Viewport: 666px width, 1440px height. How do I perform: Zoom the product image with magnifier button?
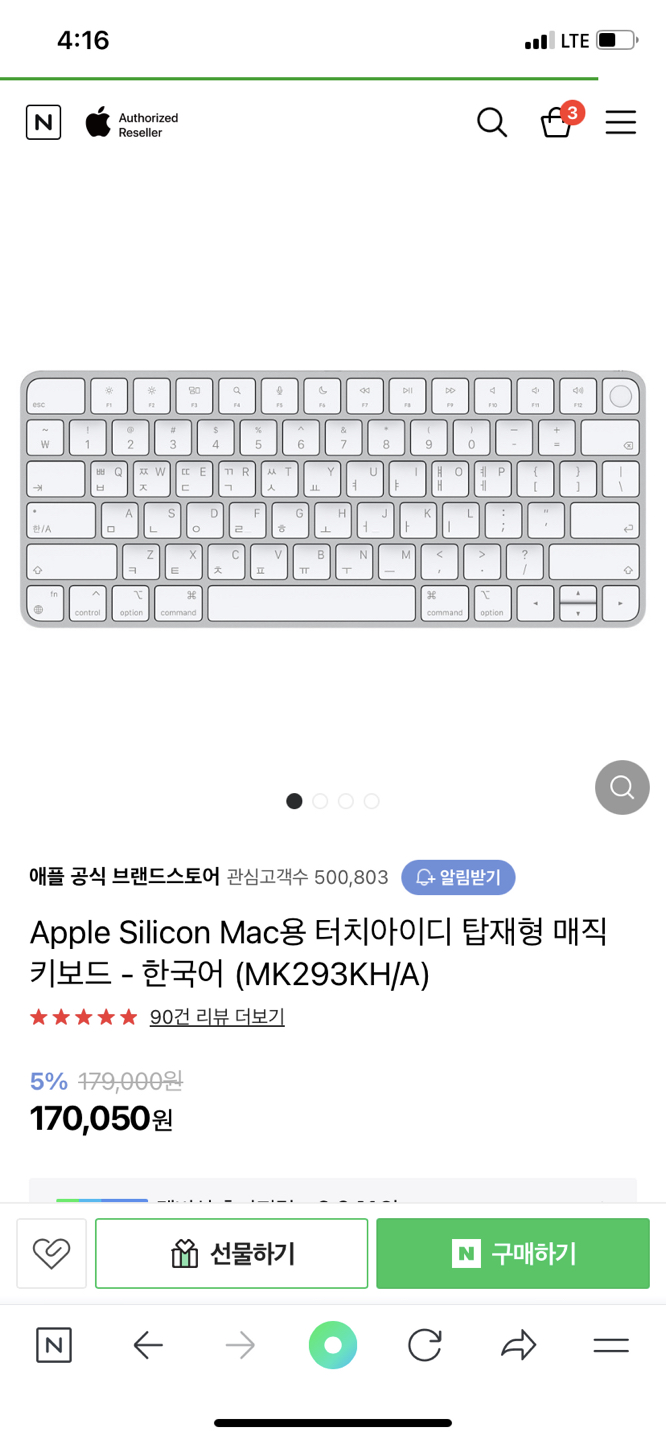pyautogui.click(x=622, y=787)
